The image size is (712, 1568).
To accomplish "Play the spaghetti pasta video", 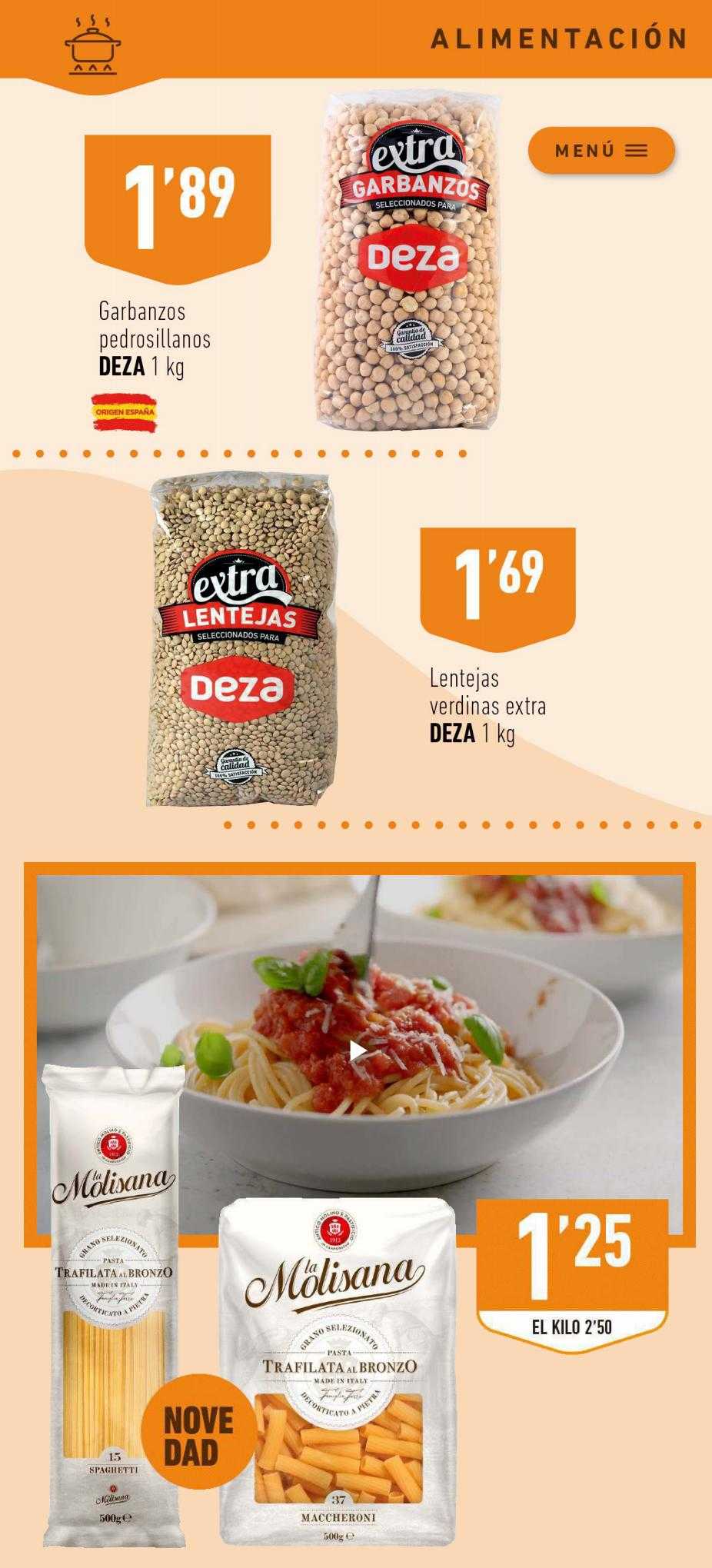I will (358, 1050).
